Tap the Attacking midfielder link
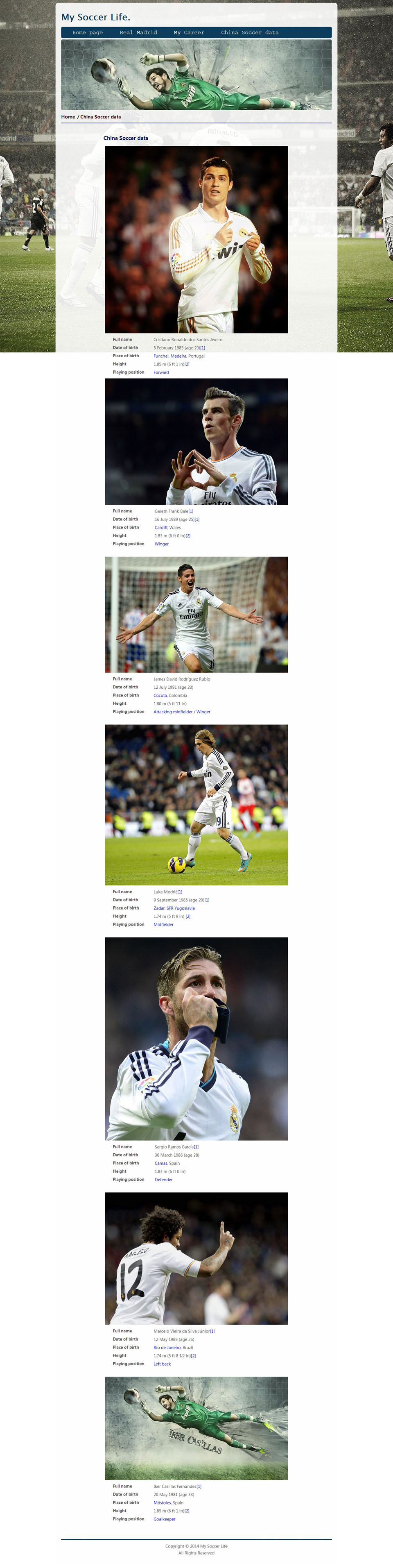 [x=173, y=712]
